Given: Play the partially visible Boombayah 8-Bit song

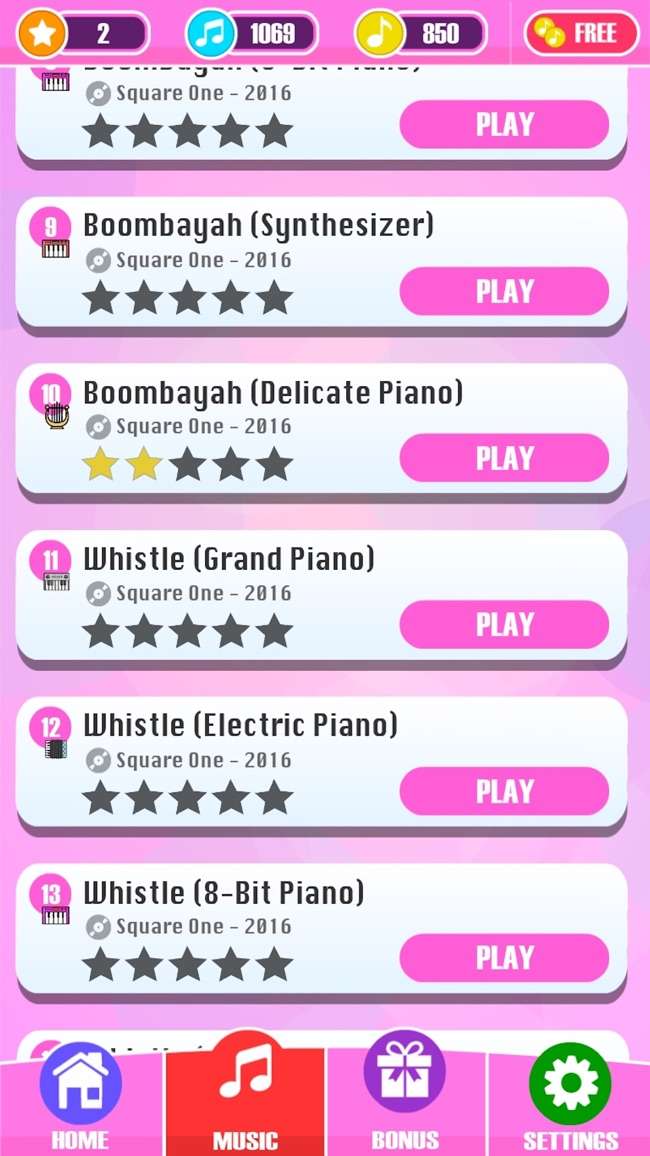Looking at the screenshot, I should pyautogui.click(x=504, y=125).
